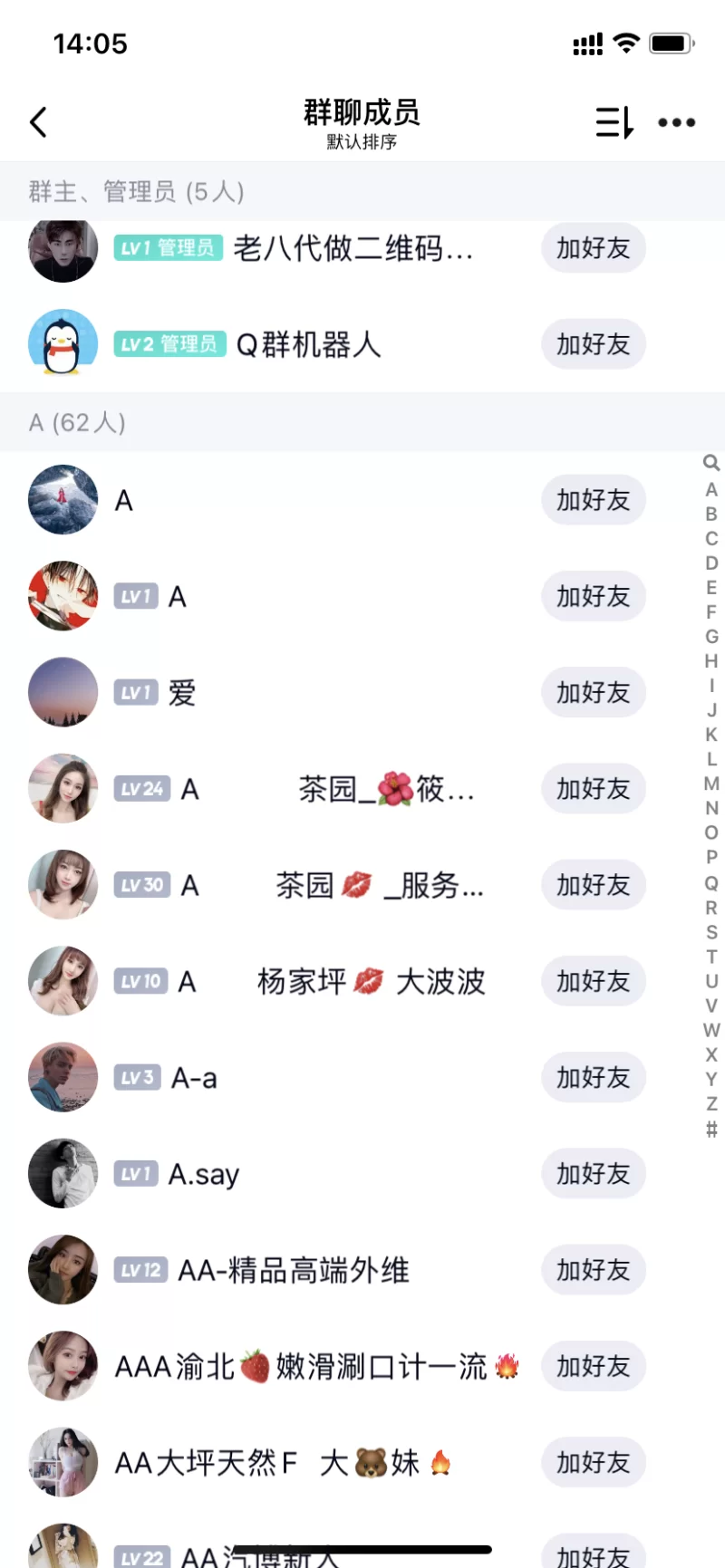Add AA大坪天然F member as a friend

594,1462
